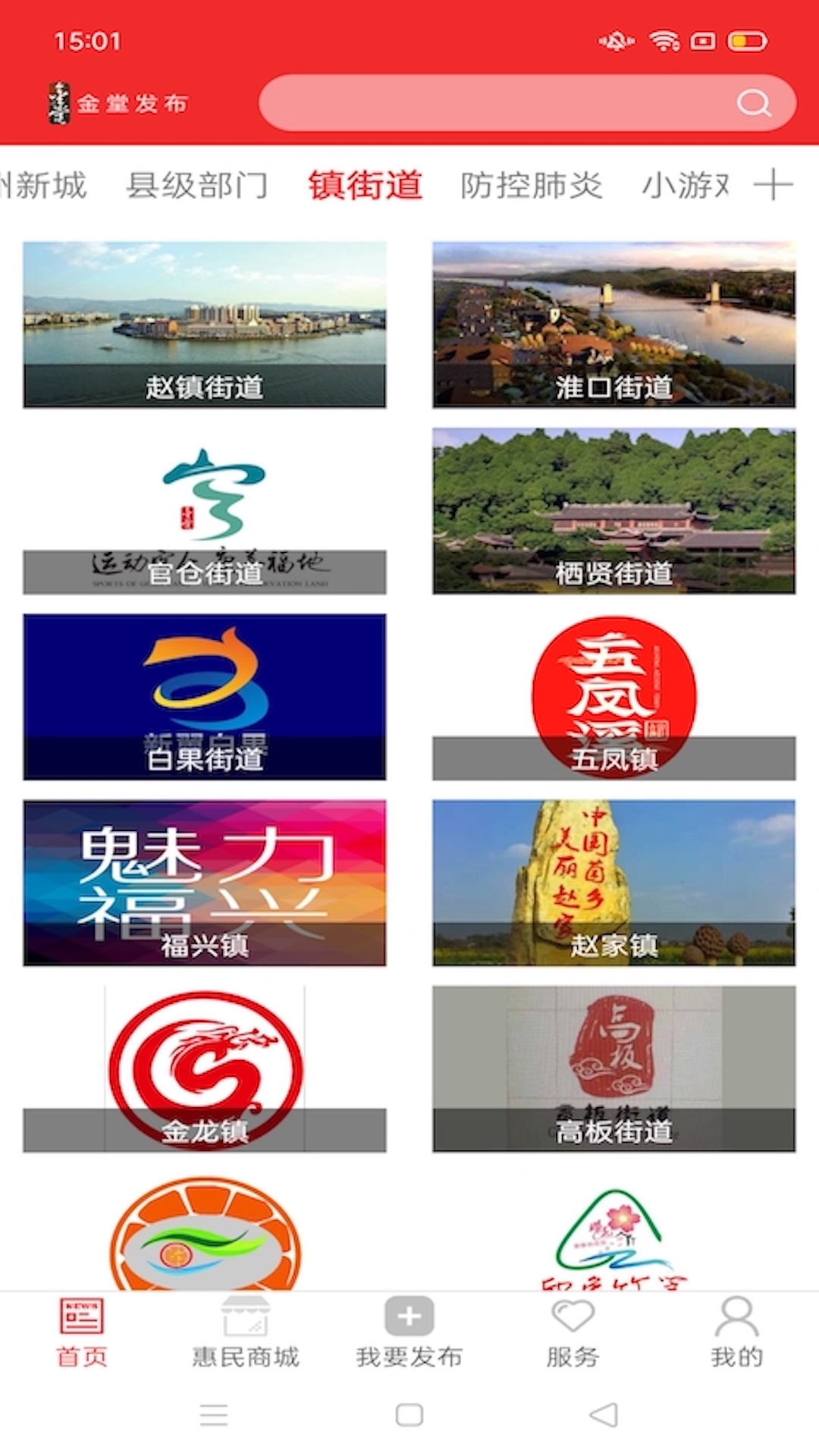Image resolution: width=819 pixels, height=1456 pixels.
Task: Select the 高板街道 tile
Action: (x=613, y=1069)
